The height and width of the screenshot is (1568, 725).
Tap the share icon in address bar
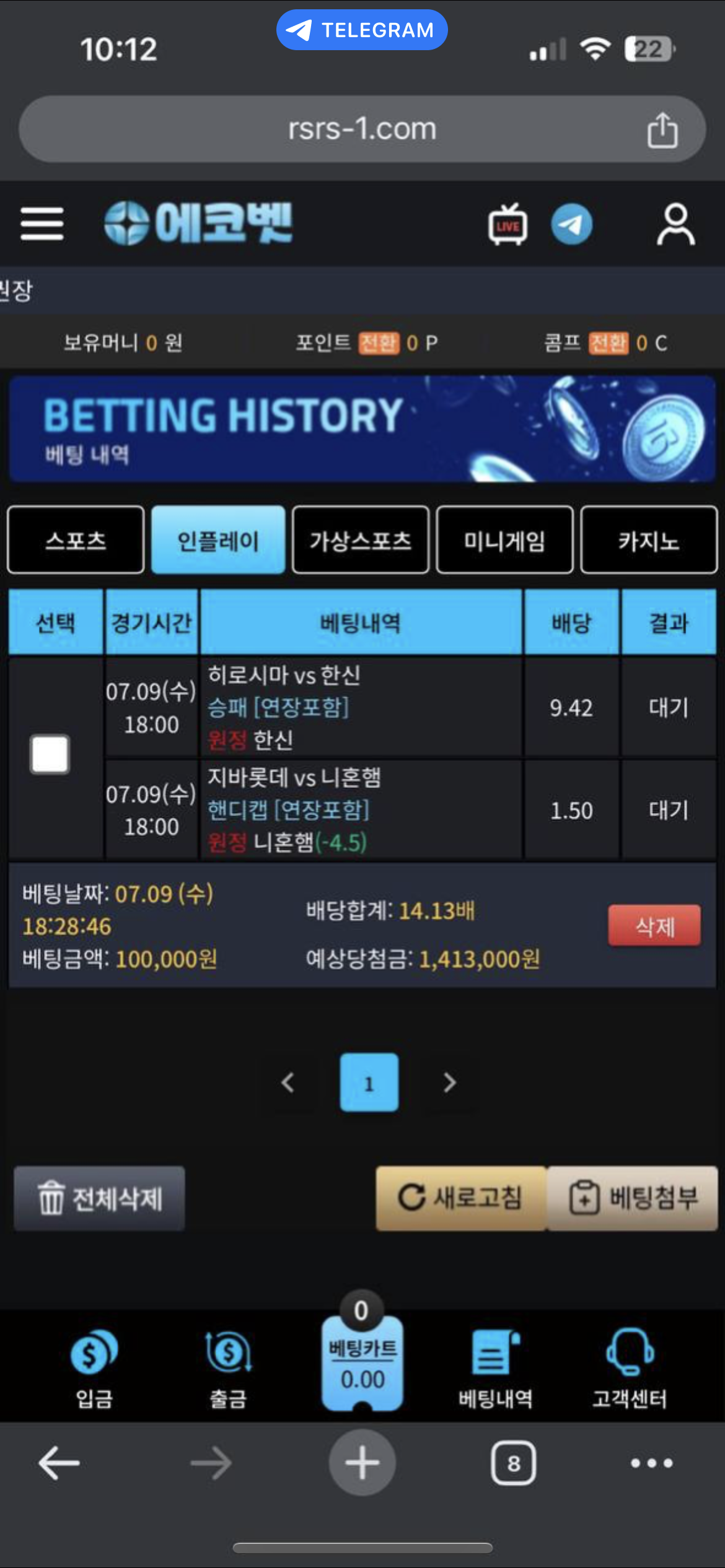662,130
